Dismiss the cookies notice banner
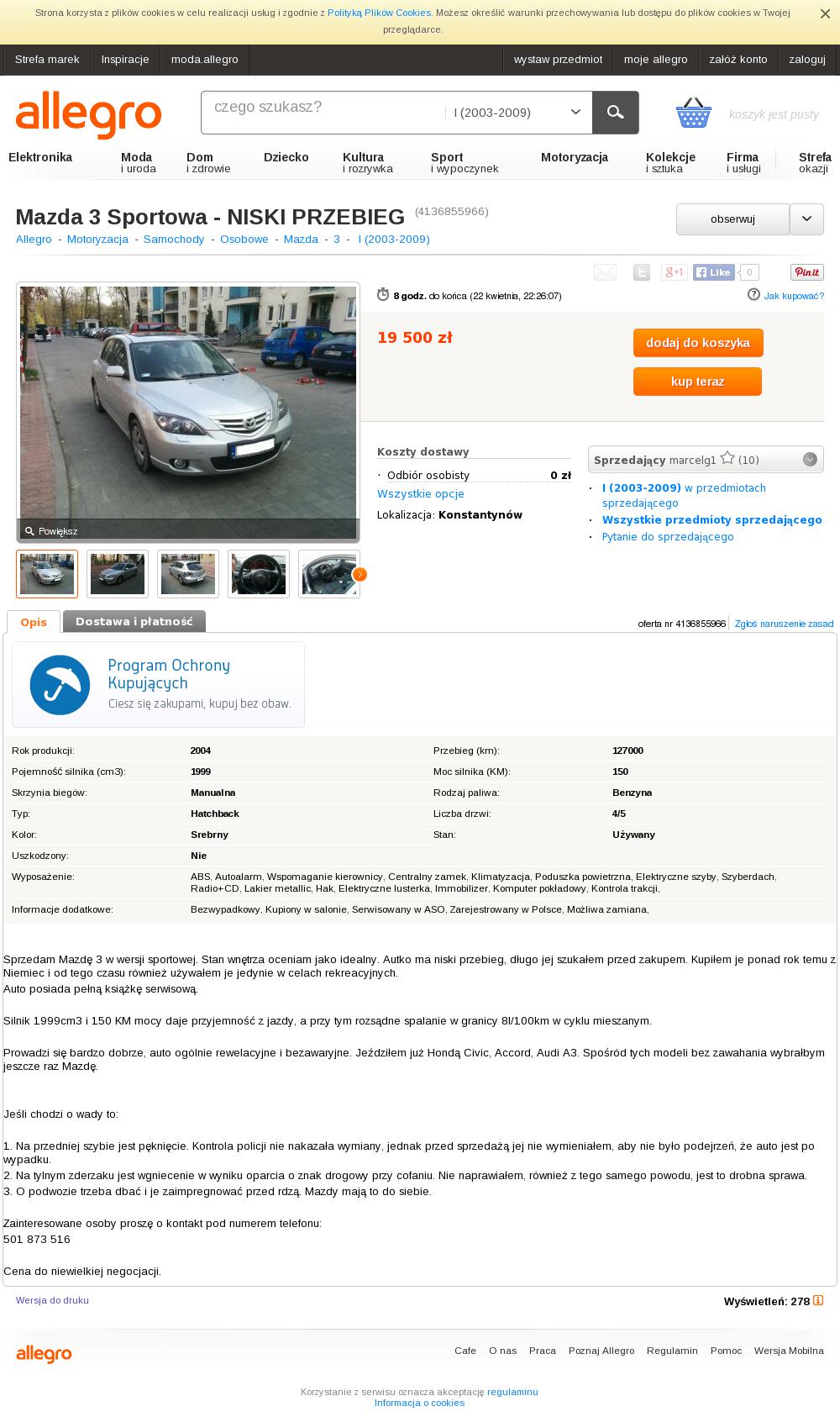 (x=825, y=13)
